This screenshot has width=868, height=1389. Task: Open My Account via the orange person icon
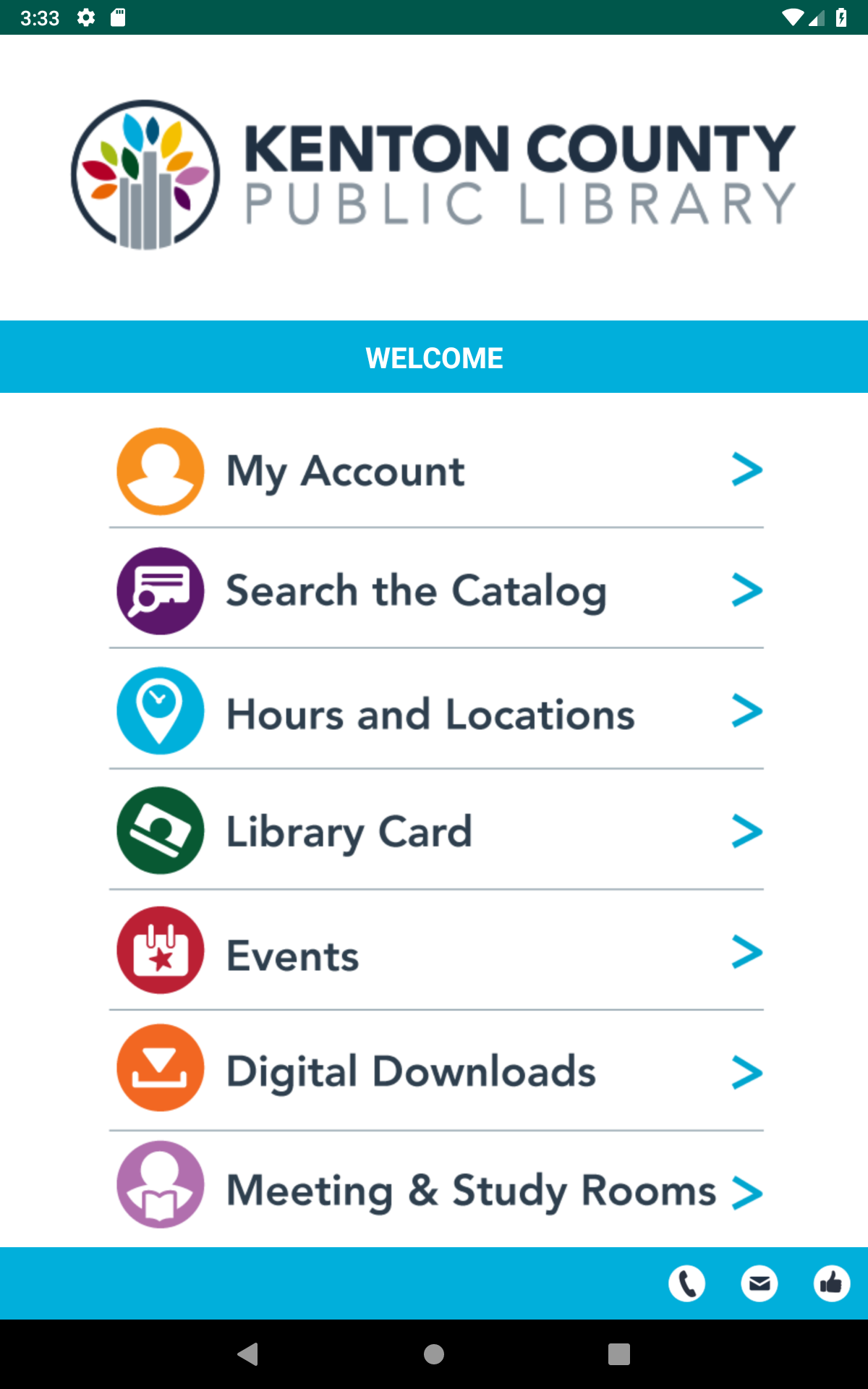(x=160, y=471)
